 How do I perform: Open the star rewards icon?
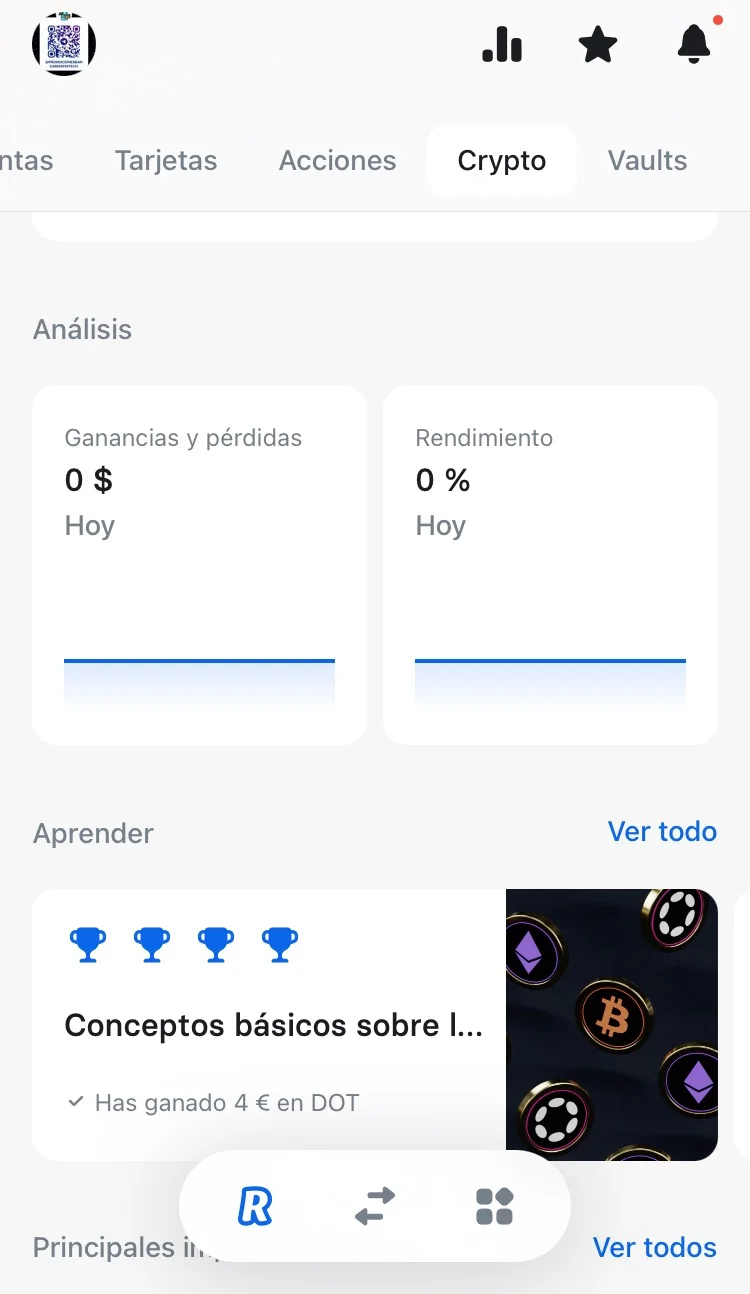click(x=598, y=45)
